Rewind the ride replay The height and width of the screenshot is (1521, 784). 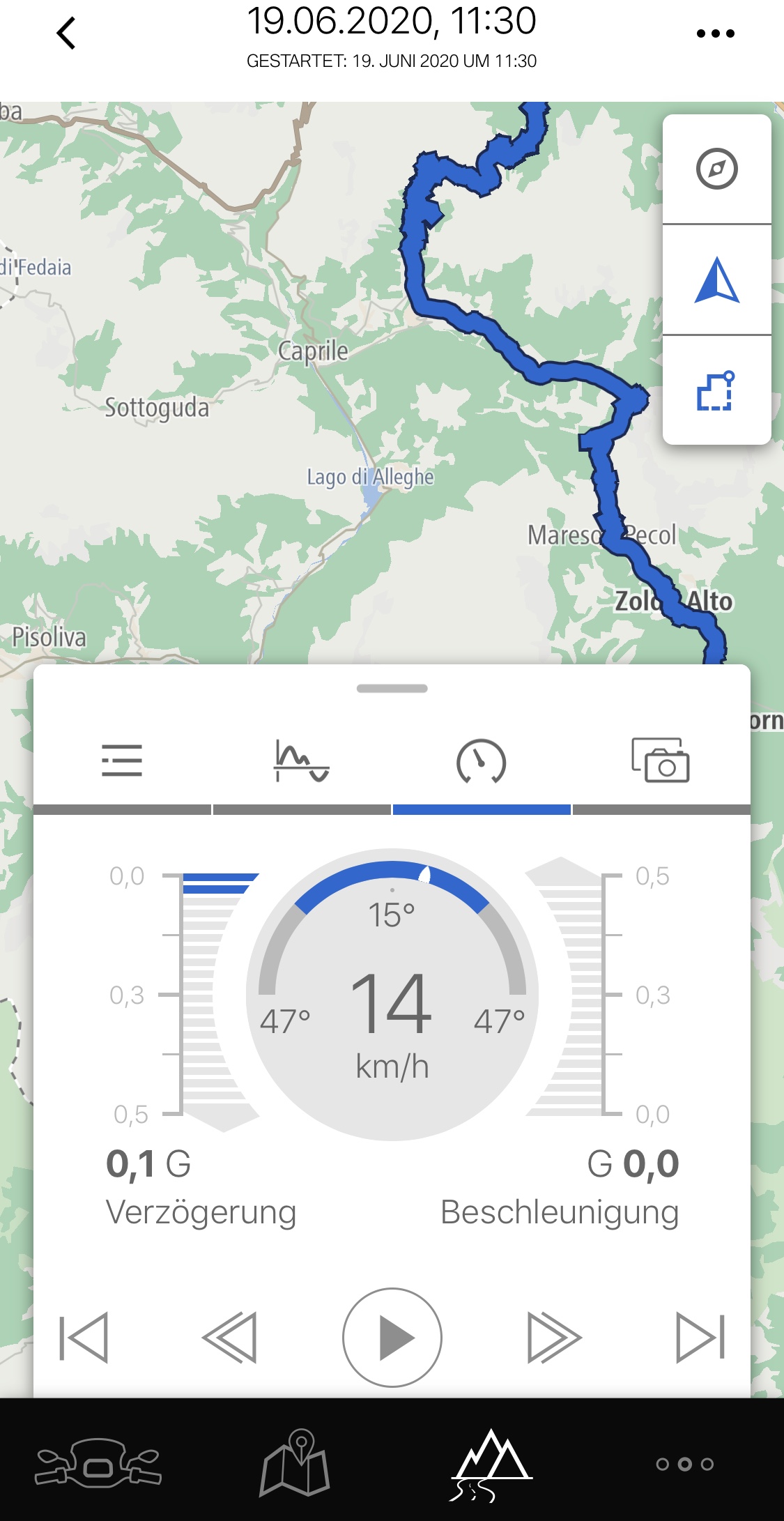[230, 1337]
